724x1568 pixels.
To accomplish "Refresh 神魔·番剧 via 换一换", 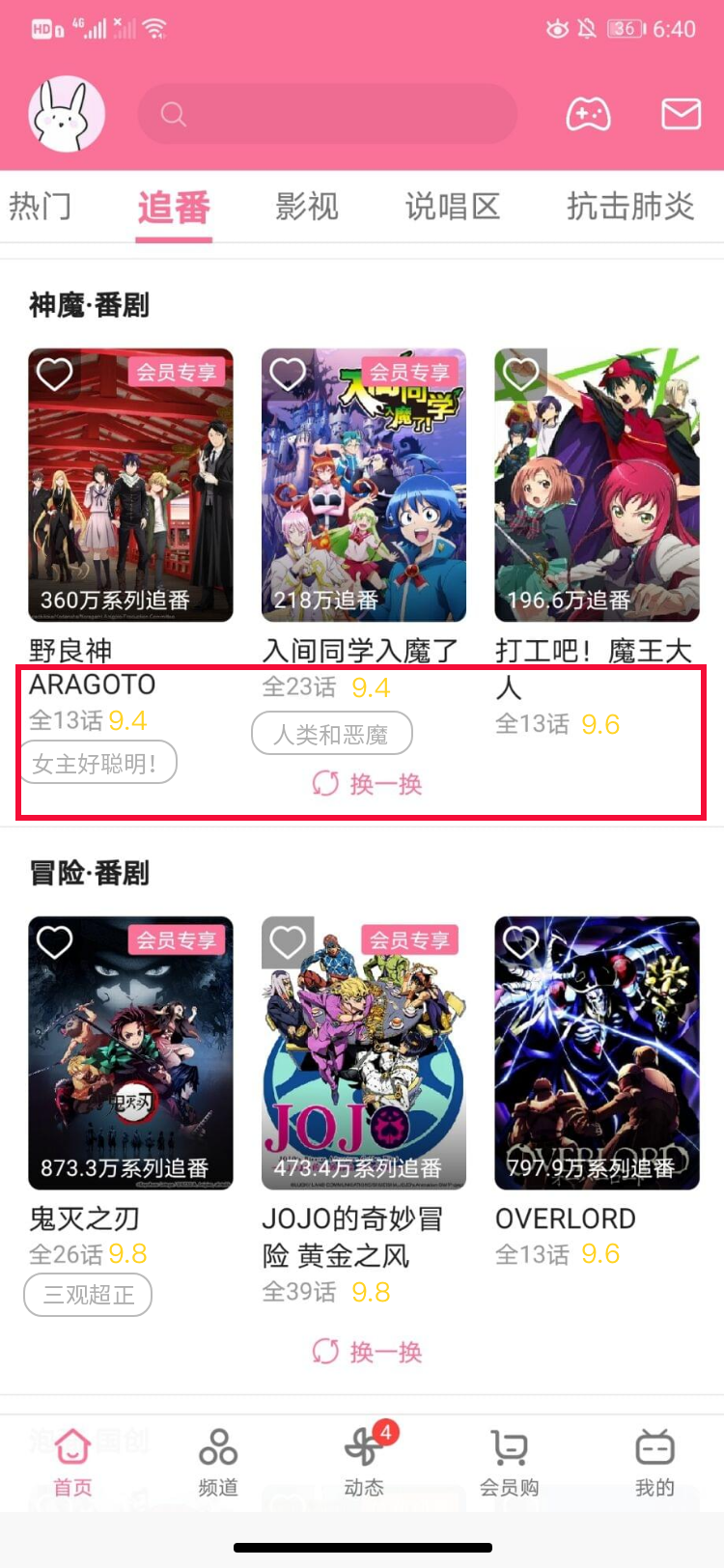I will click(x=364, y=784).
